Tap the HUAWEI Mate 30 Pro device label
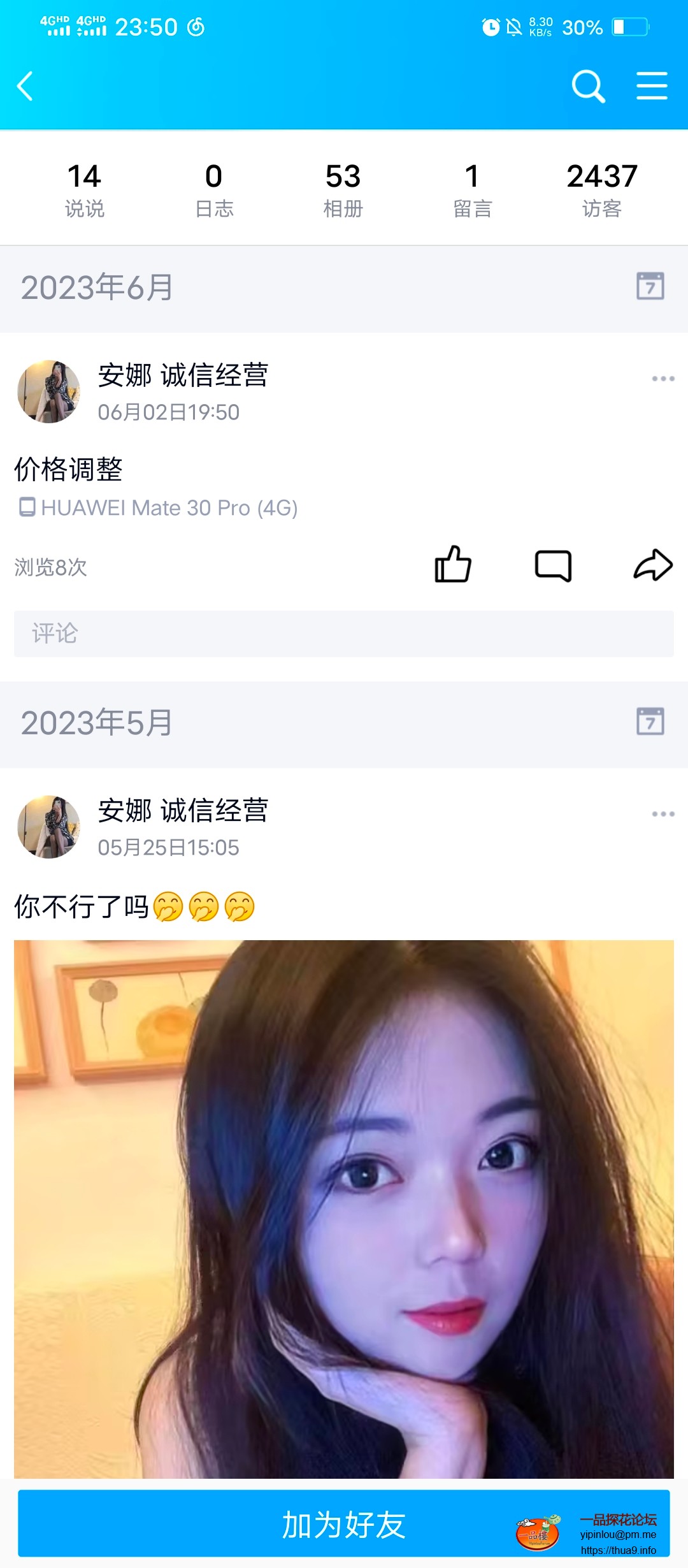The image size is (688, 1568). [159, 508]
